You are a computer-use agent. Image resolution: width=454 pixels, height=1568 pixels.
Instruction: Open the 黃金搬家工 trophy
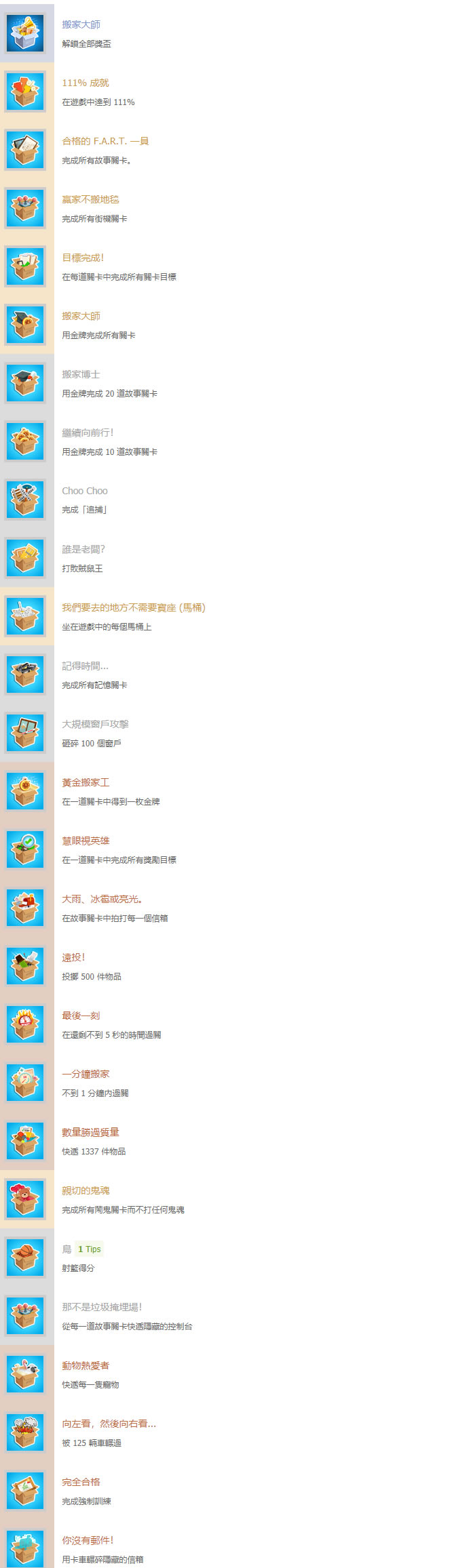pyautogui.click(x=86, y=782)
